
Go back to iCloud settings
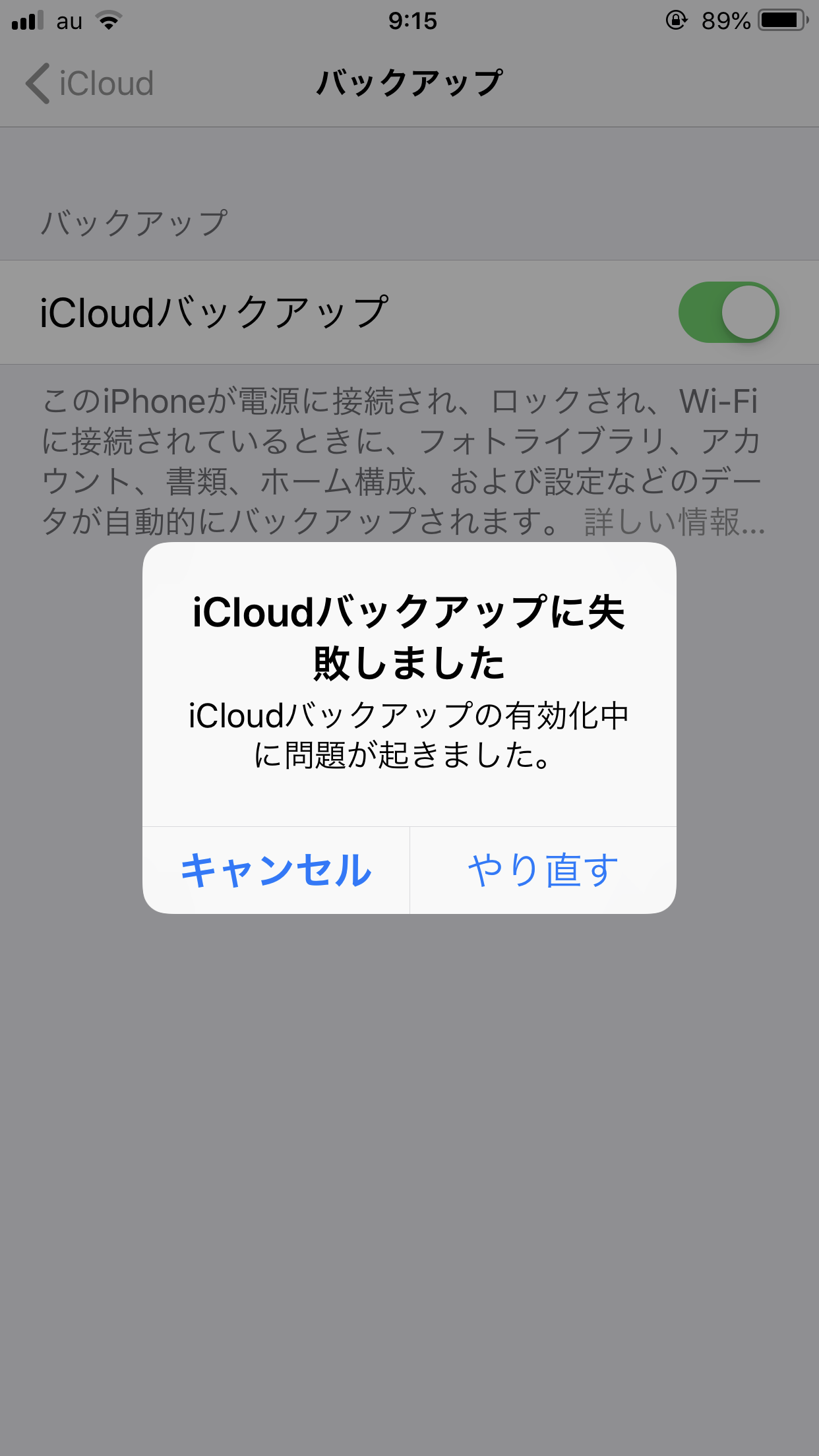click(x=90, y=84)
